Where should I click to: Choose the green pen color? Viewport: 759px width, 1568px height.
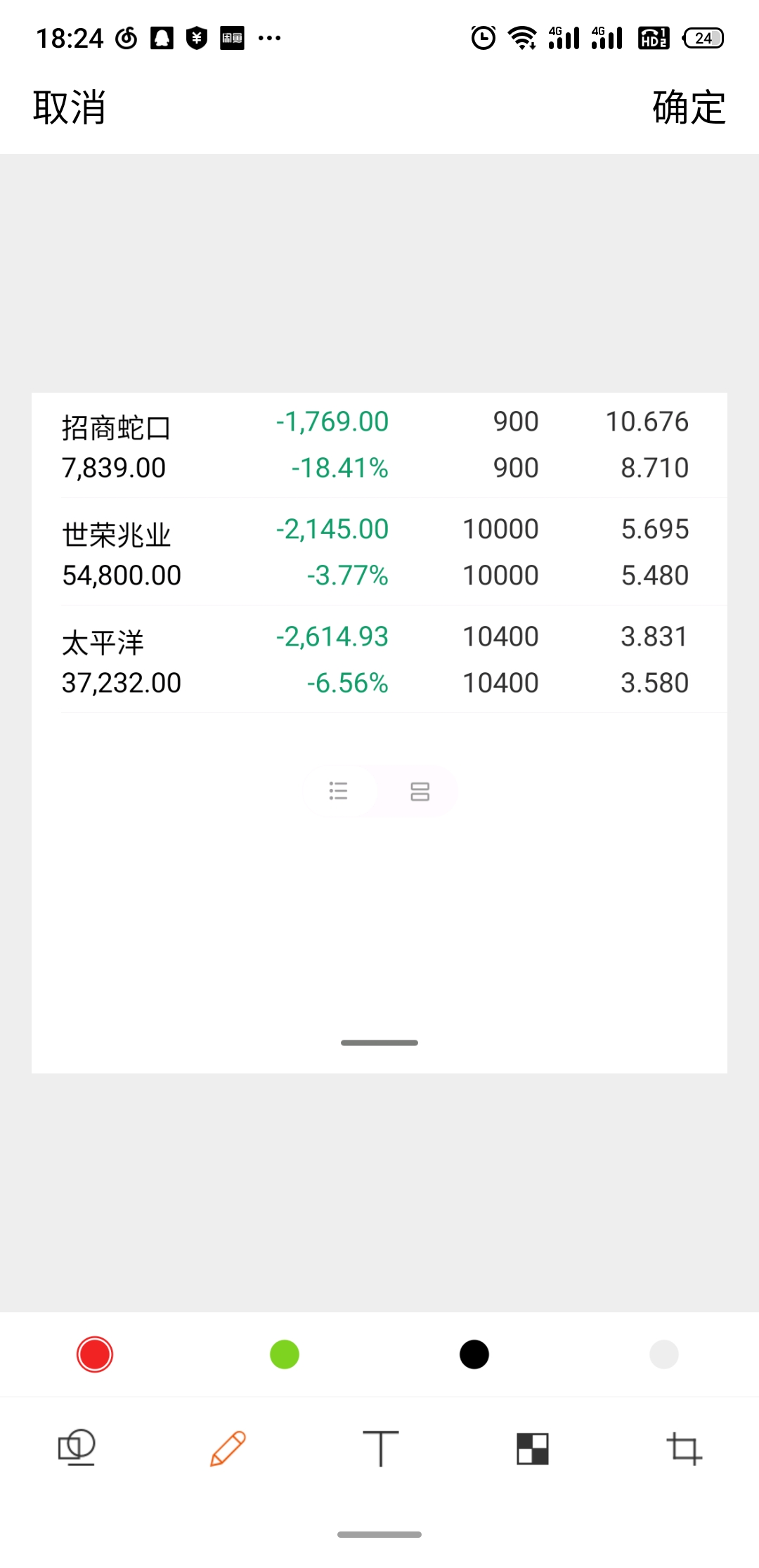[285, 1354]
